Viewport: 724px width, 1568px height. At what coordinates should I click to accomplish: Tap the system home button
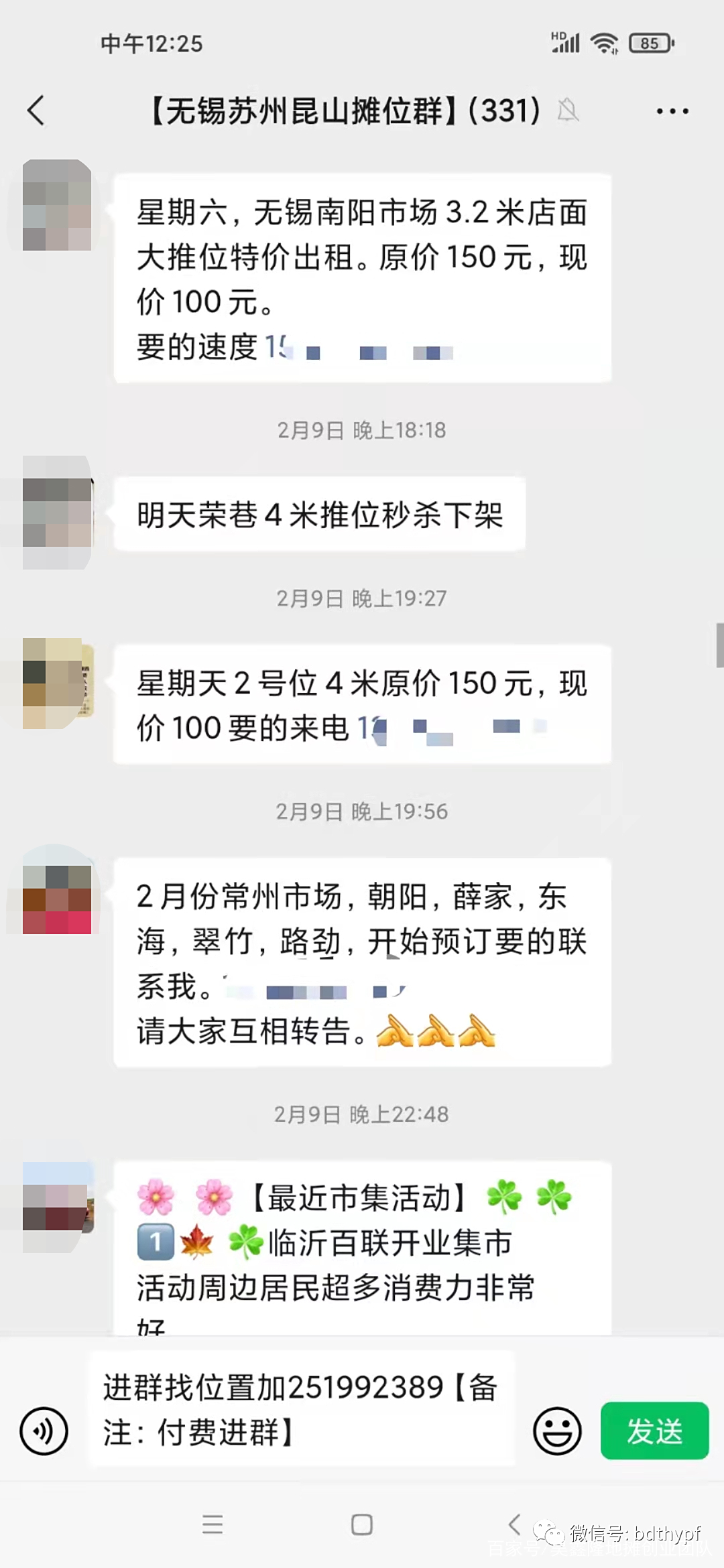tap(361, 1524)
